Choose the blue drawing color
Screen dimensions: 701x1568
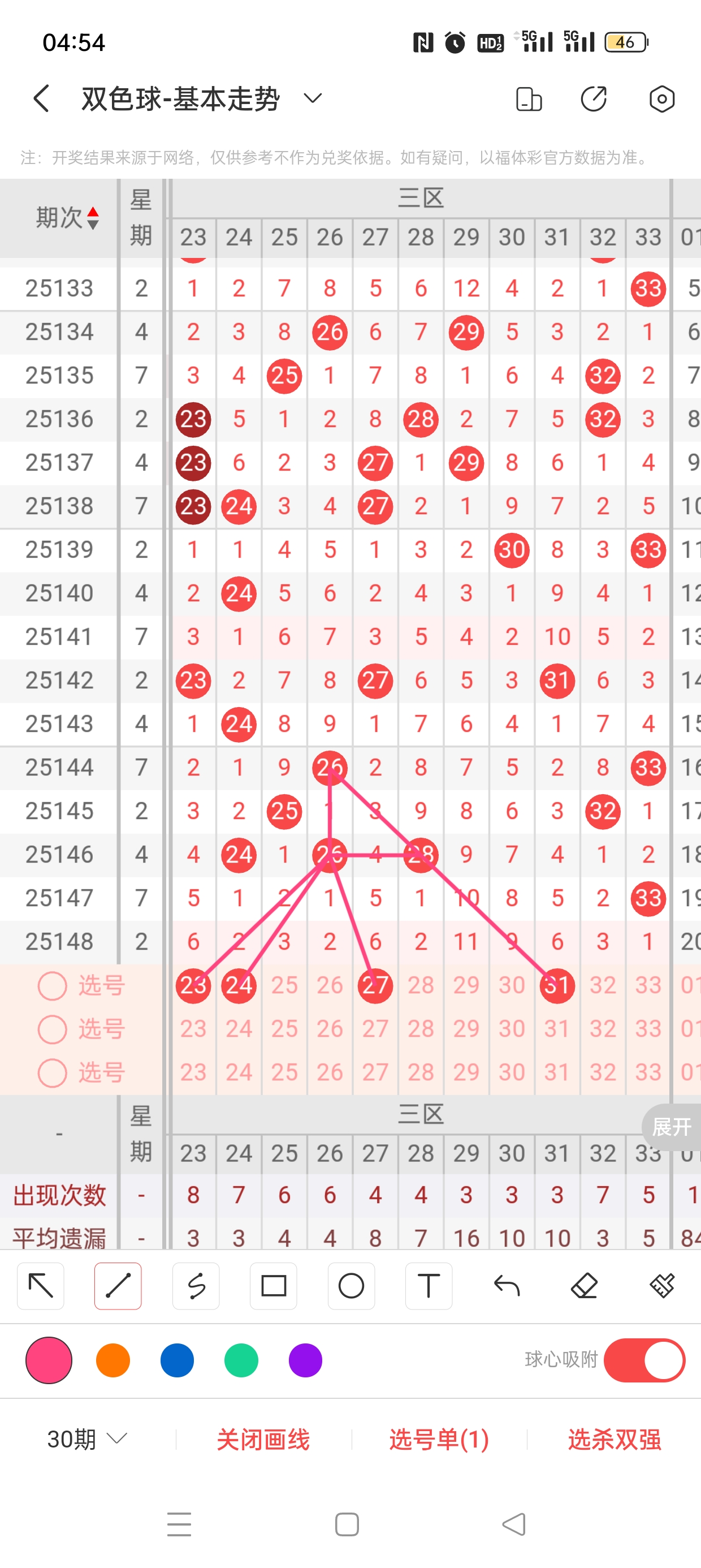click(177, 1360)
